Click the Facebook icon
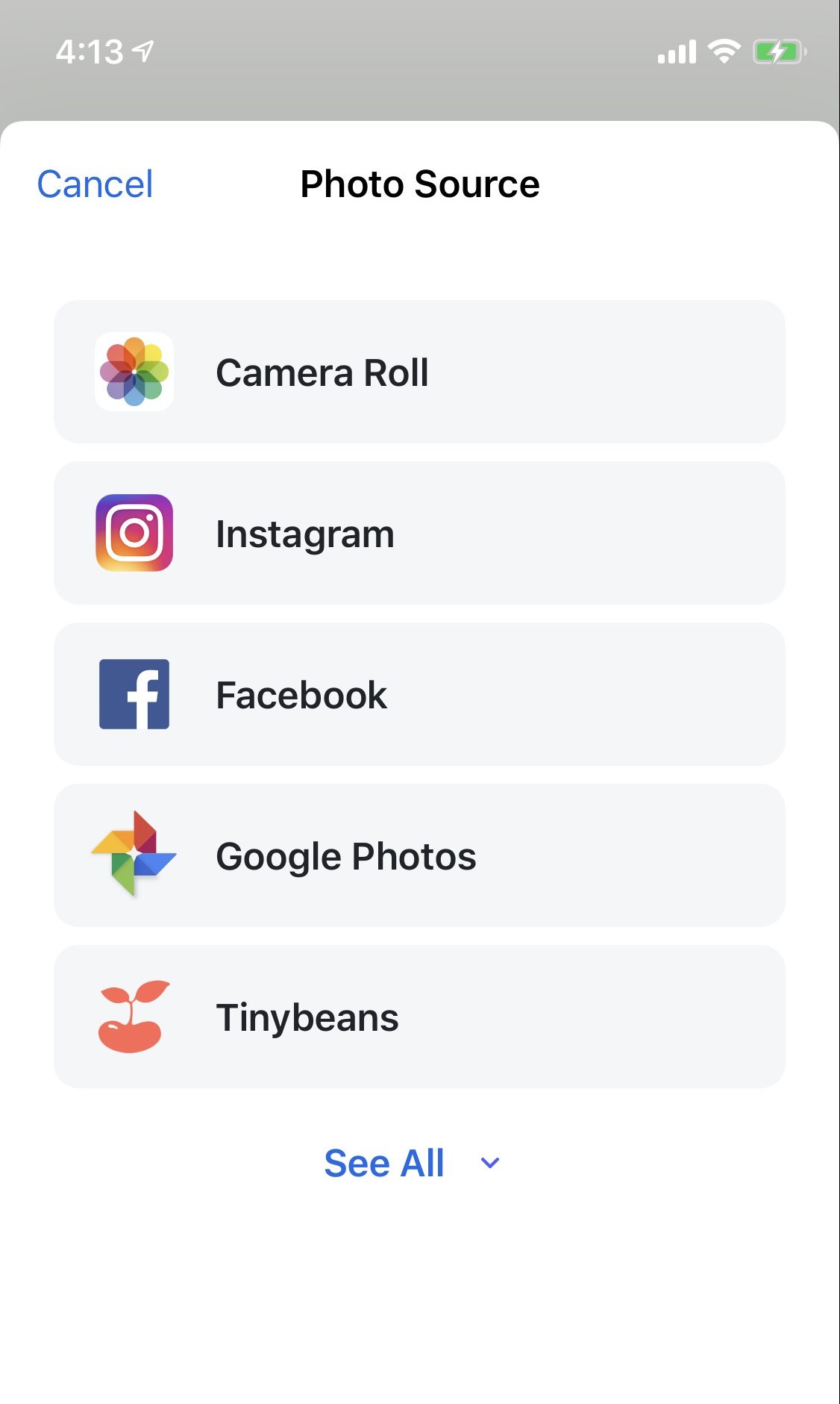 pyautogui.click(x=134, y=693)
